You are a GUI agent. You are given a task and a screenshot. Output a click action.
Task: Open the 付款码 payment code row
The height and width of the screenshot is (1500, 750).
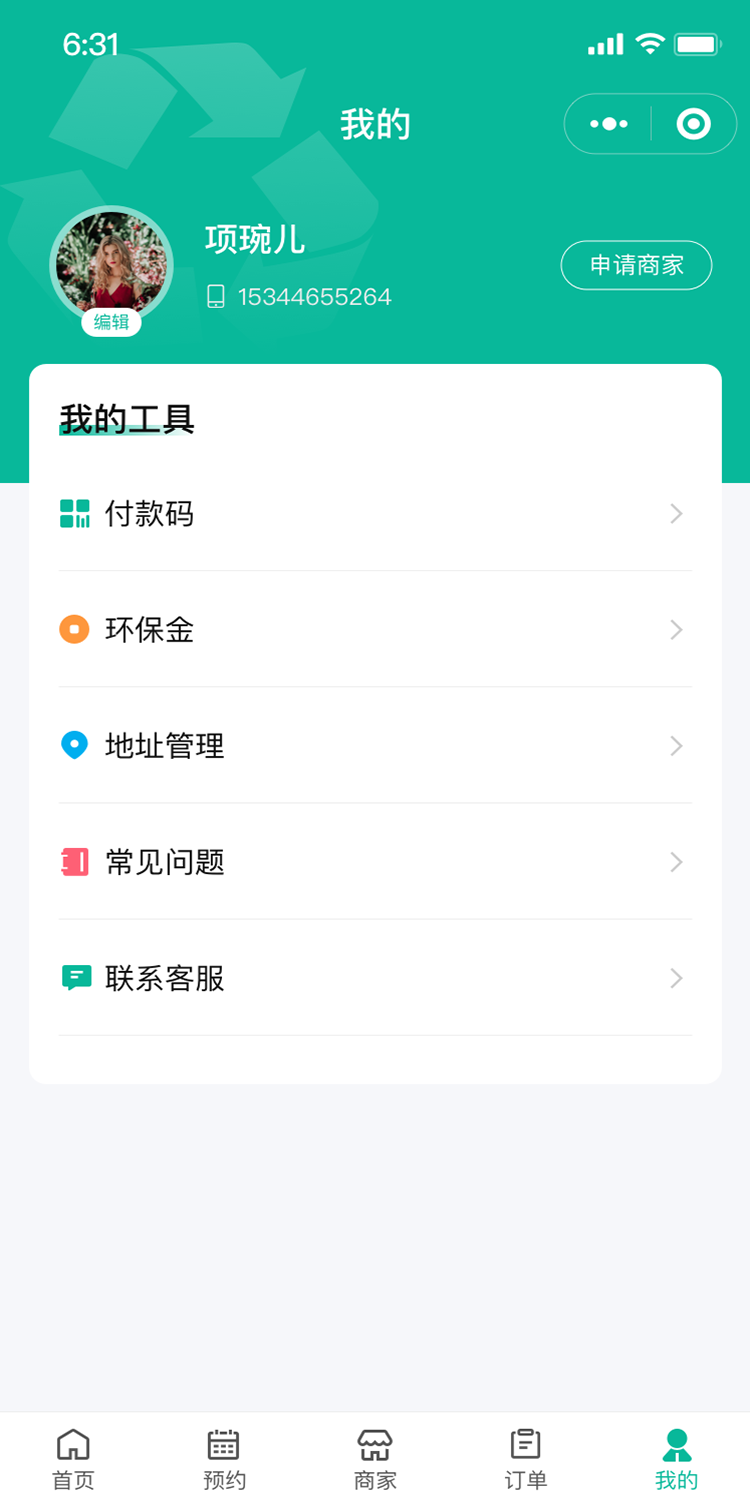[375, 514]
